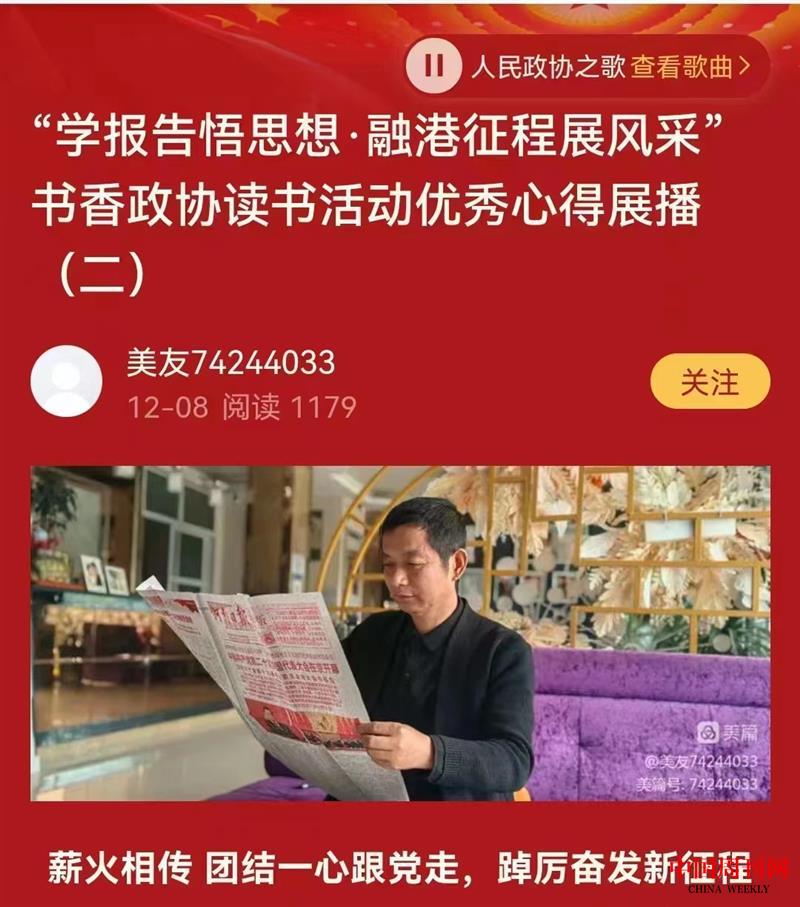Tap the 关注 button to follow the author

click(x=710, y=382)
